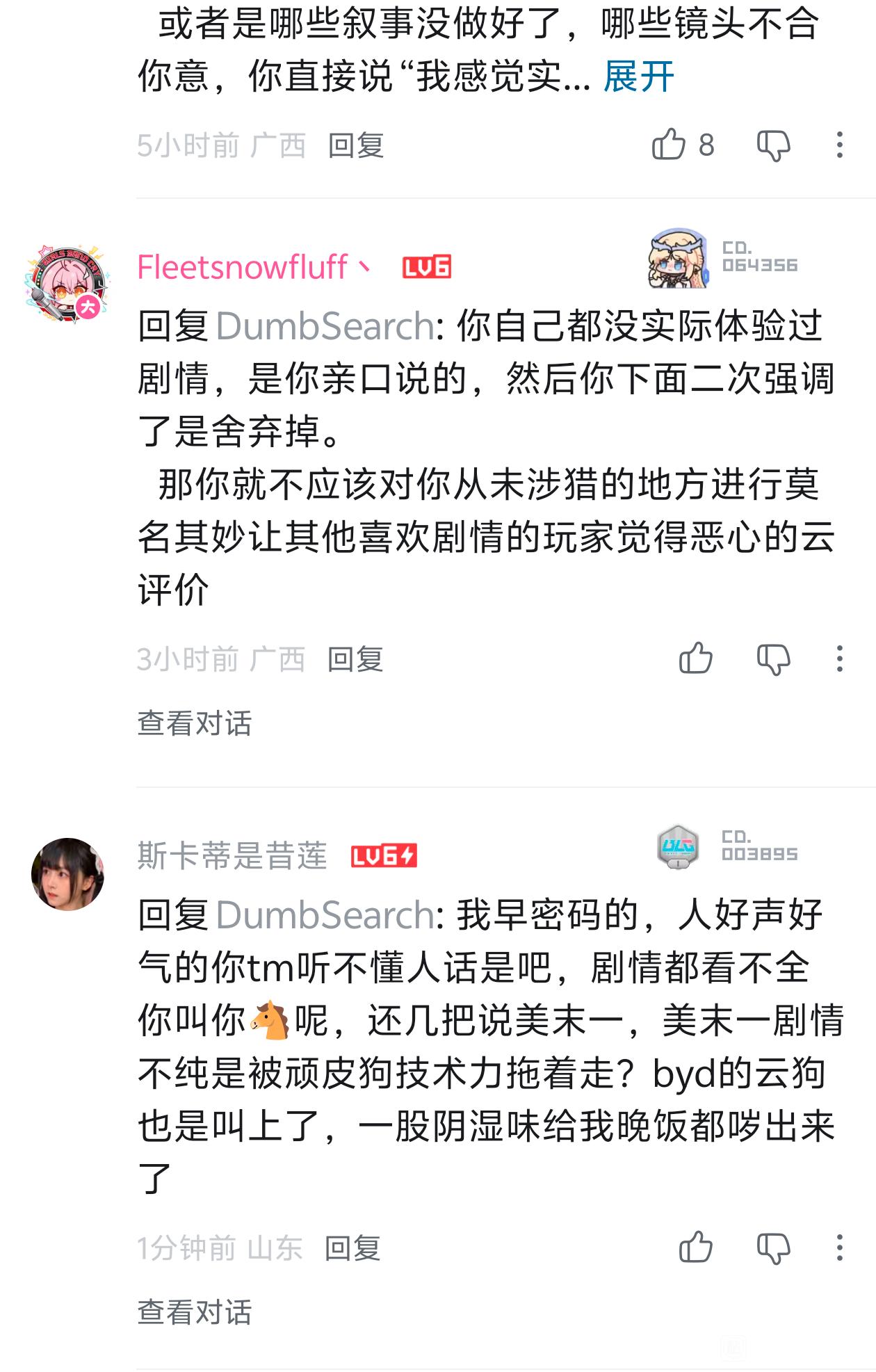The height and width of the screenshot is (1372, 876).
Task: Open the username 斯卡蒂是昔莲
Action: coord(232,855)
